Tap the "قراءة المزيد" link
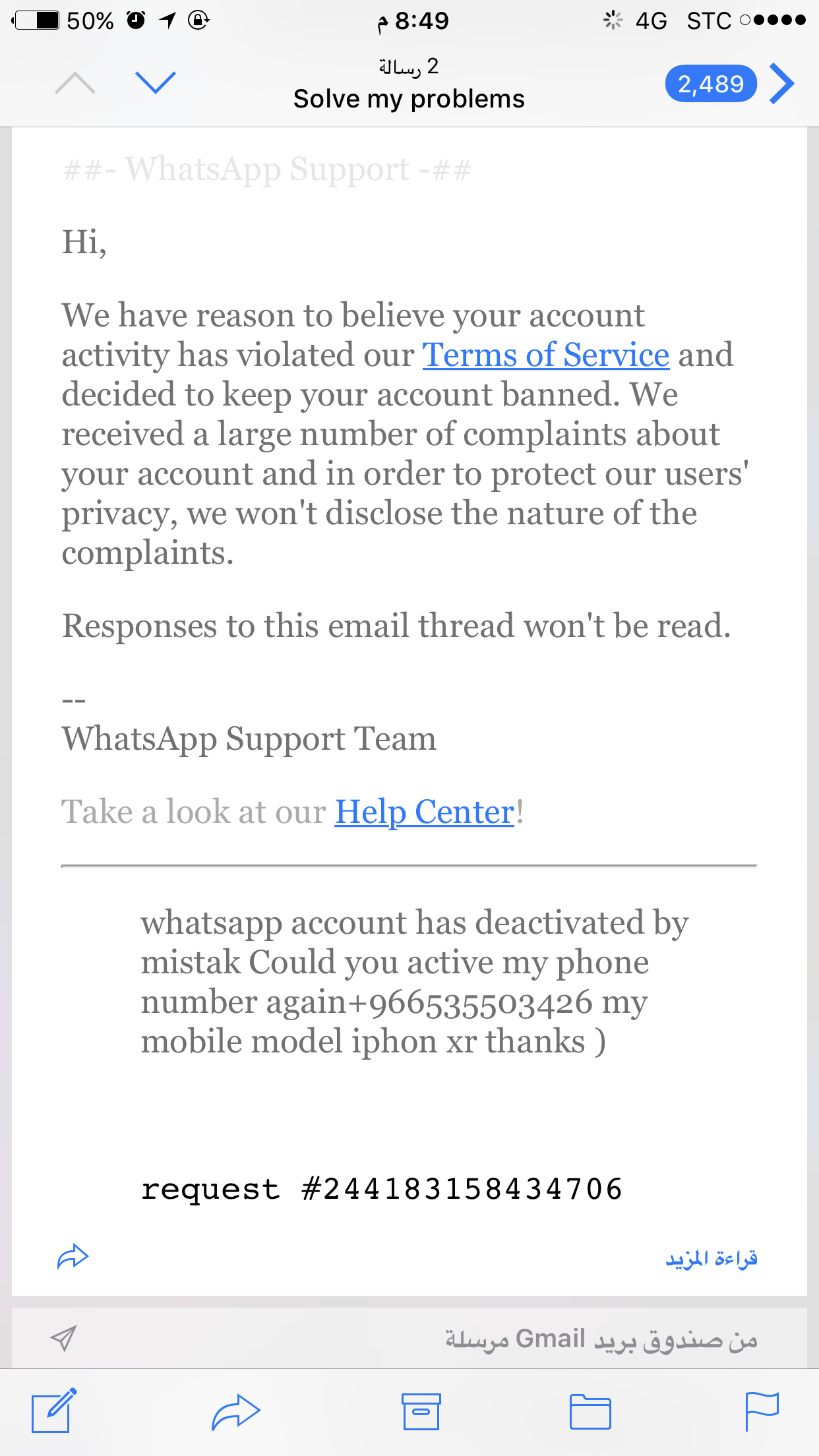 (x=711, y=1259)
